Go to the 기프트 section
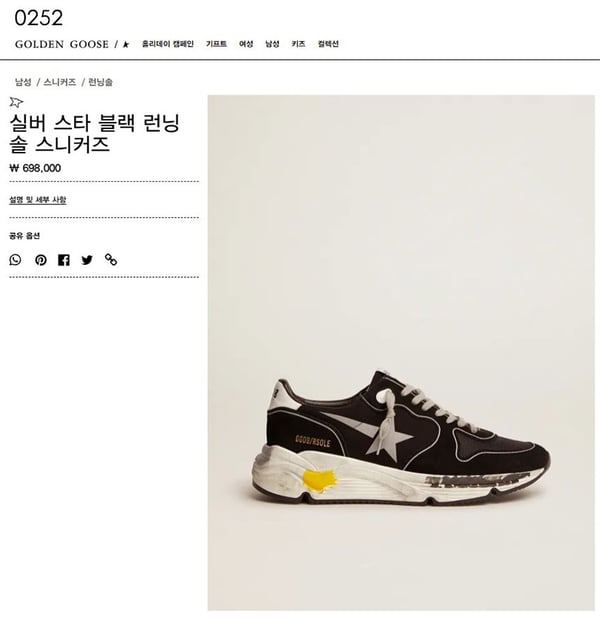600x618 pixels. pos(216,44)
